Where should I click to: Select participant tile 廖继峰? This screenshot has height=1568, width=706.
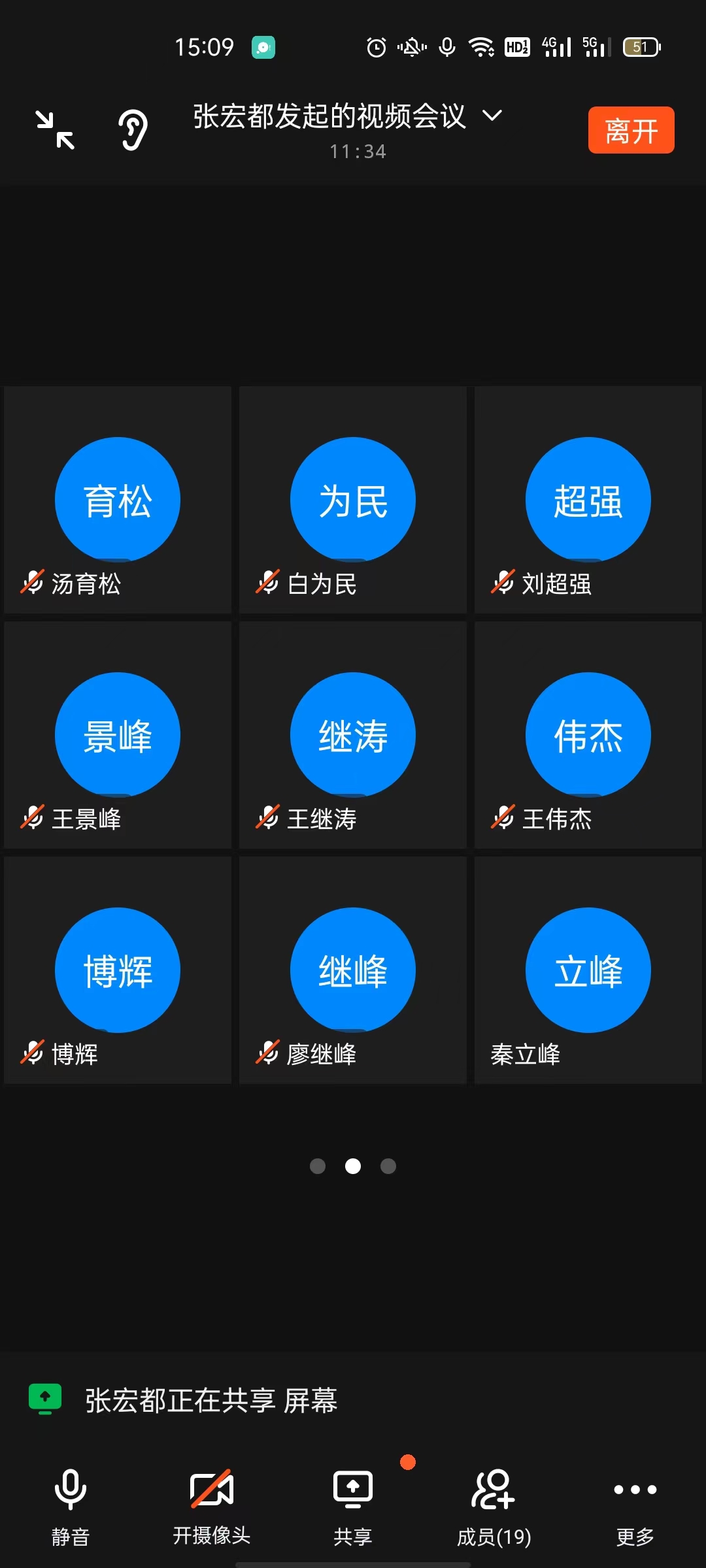tap(353, 970)
